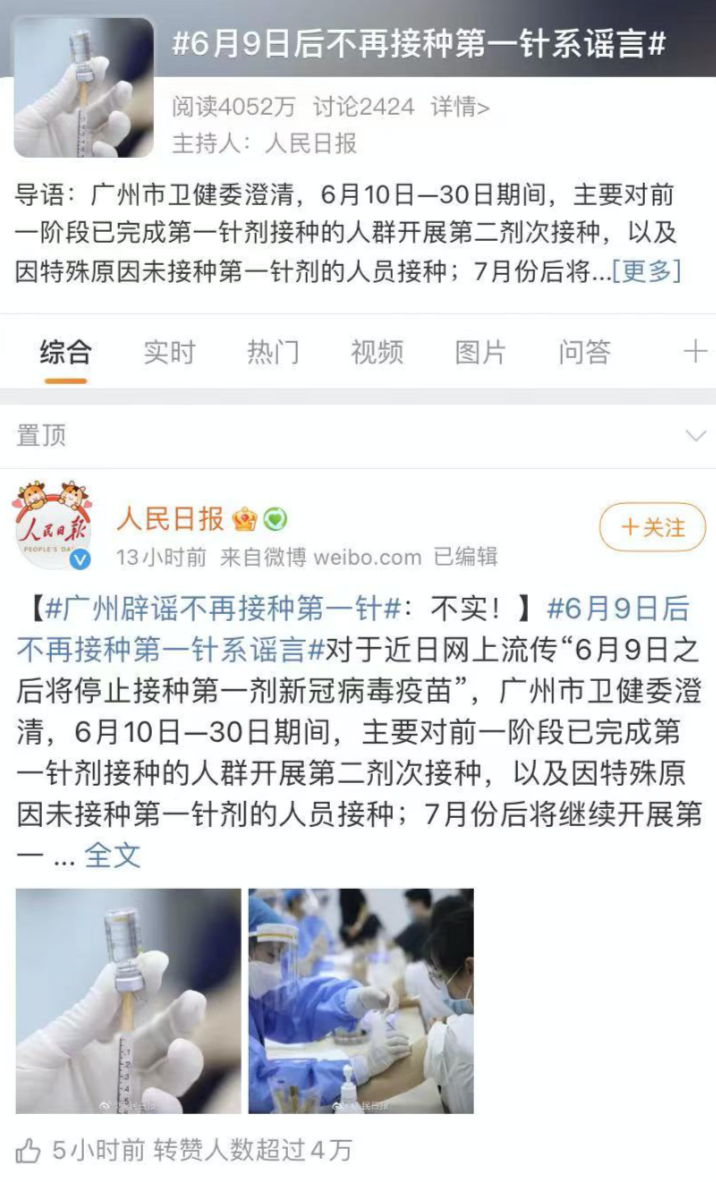Viewport: 716px width, 1182px height.
Task: Open hashtag #广州辟谣不再接种第一针#
Action: [224, 608]
